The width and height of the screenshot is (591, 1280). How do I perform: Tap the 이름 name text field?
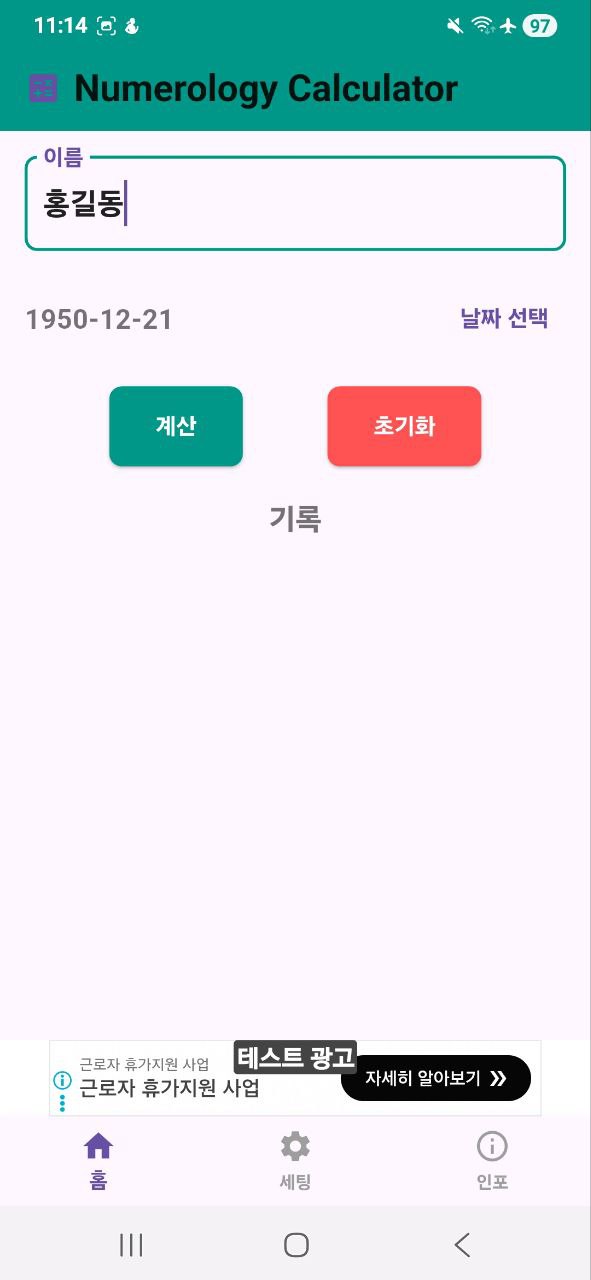pos(295,203)
